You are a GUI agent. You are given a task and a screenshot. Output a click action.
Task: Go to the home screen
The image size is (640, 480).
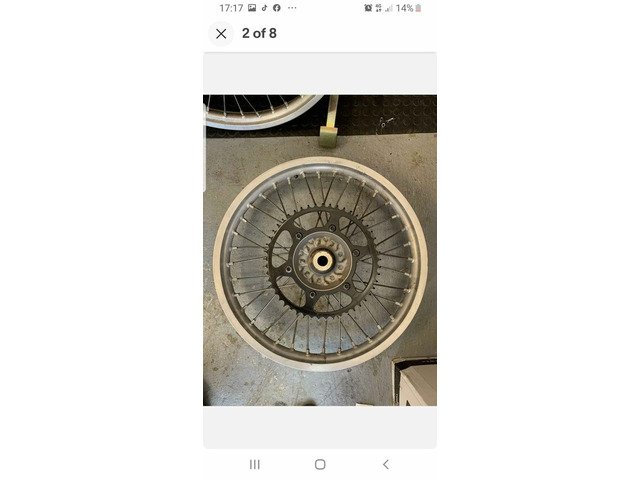320,464
